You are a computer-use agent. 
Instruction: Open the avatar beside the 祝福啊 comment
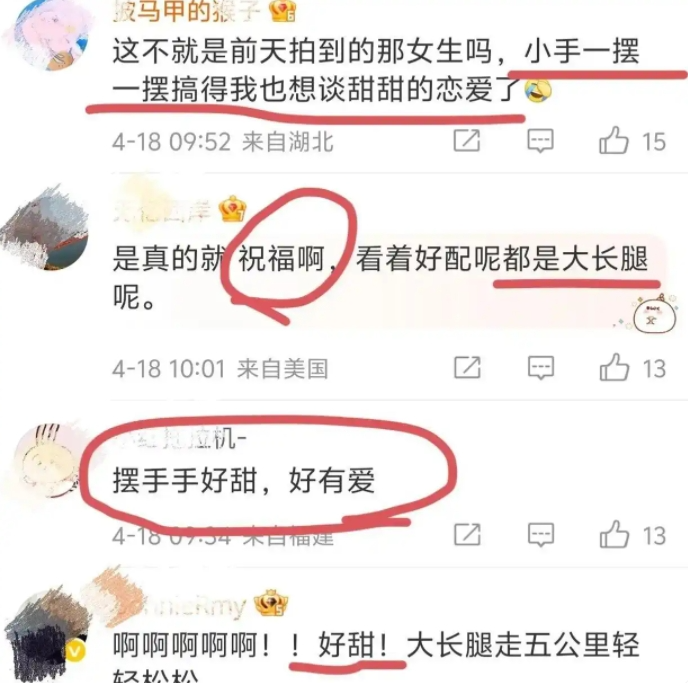[45, 228]
